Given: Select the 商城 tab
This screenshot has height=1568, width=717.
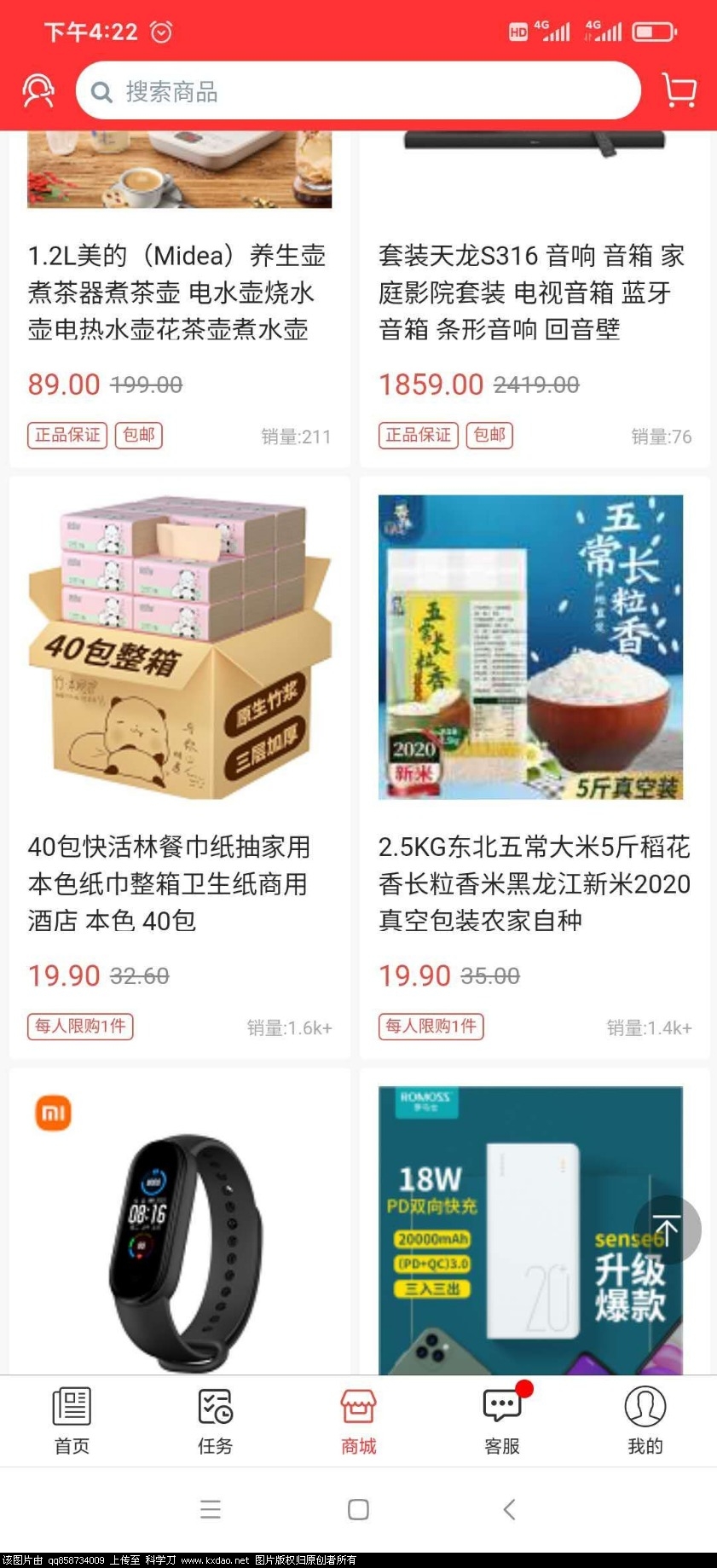Looking at the screenshot, I should pos(358,1420).
